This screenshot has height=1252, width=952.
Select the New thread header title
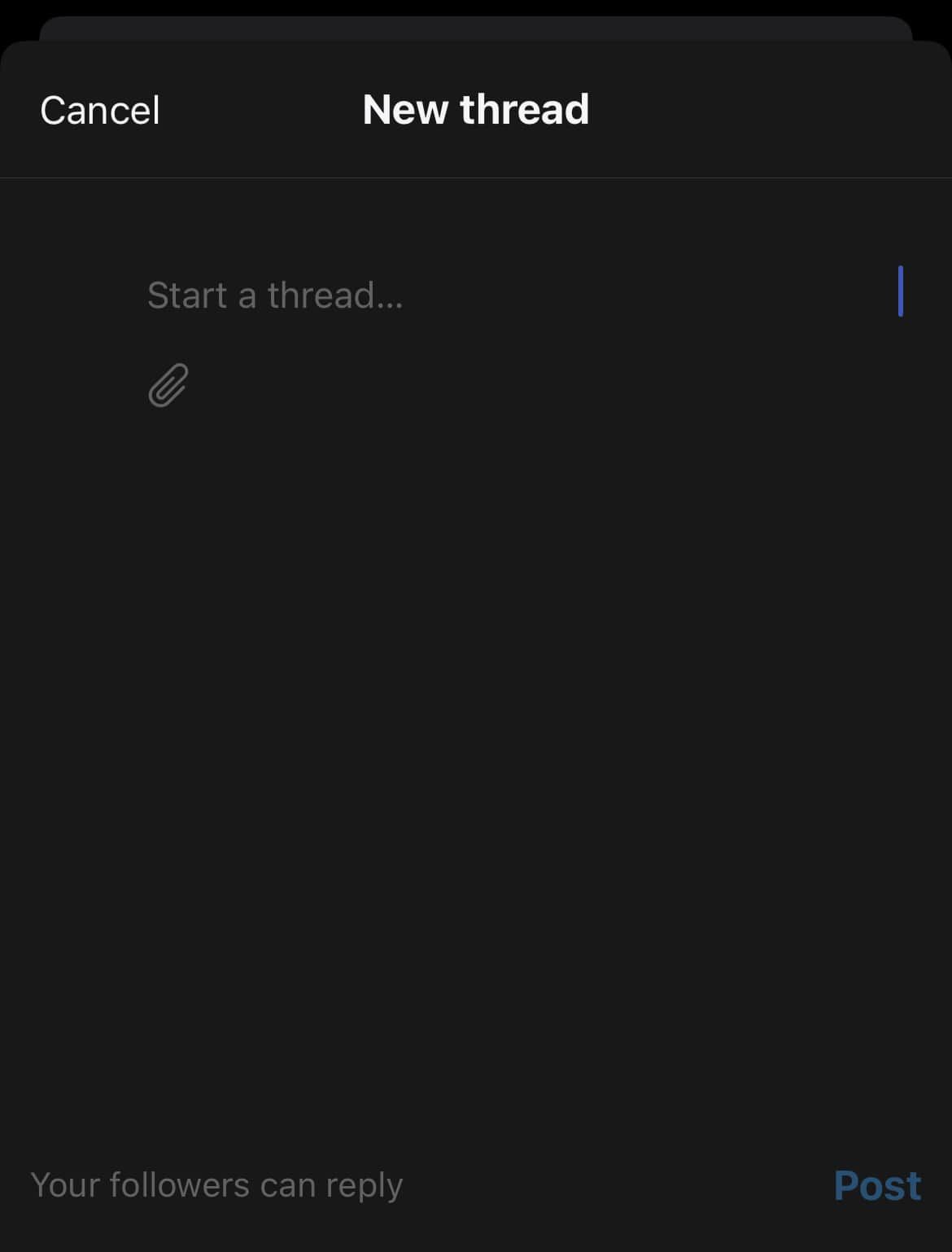[475, 109]
